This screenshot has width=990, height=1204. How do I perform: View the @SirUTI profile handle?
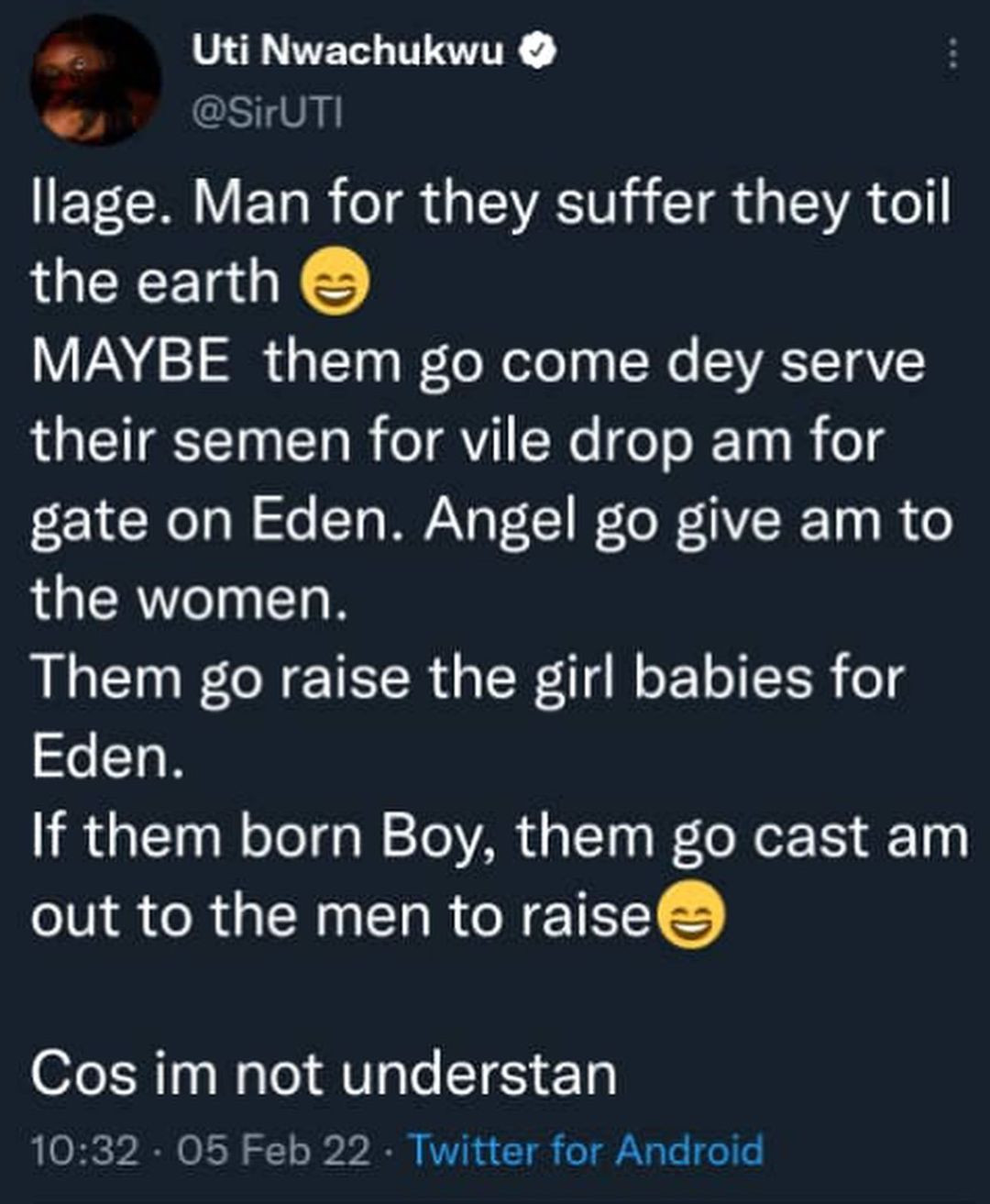click(267, 113)
